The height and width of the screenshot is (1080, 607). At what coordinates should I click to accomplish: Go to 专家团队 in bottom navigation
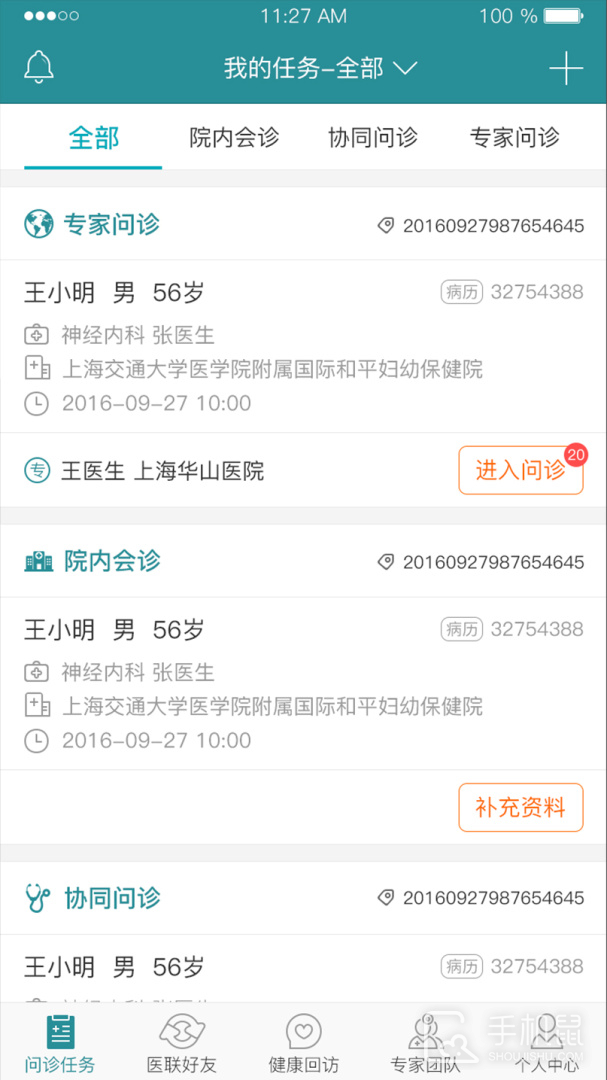click(x=425, y=1044)
